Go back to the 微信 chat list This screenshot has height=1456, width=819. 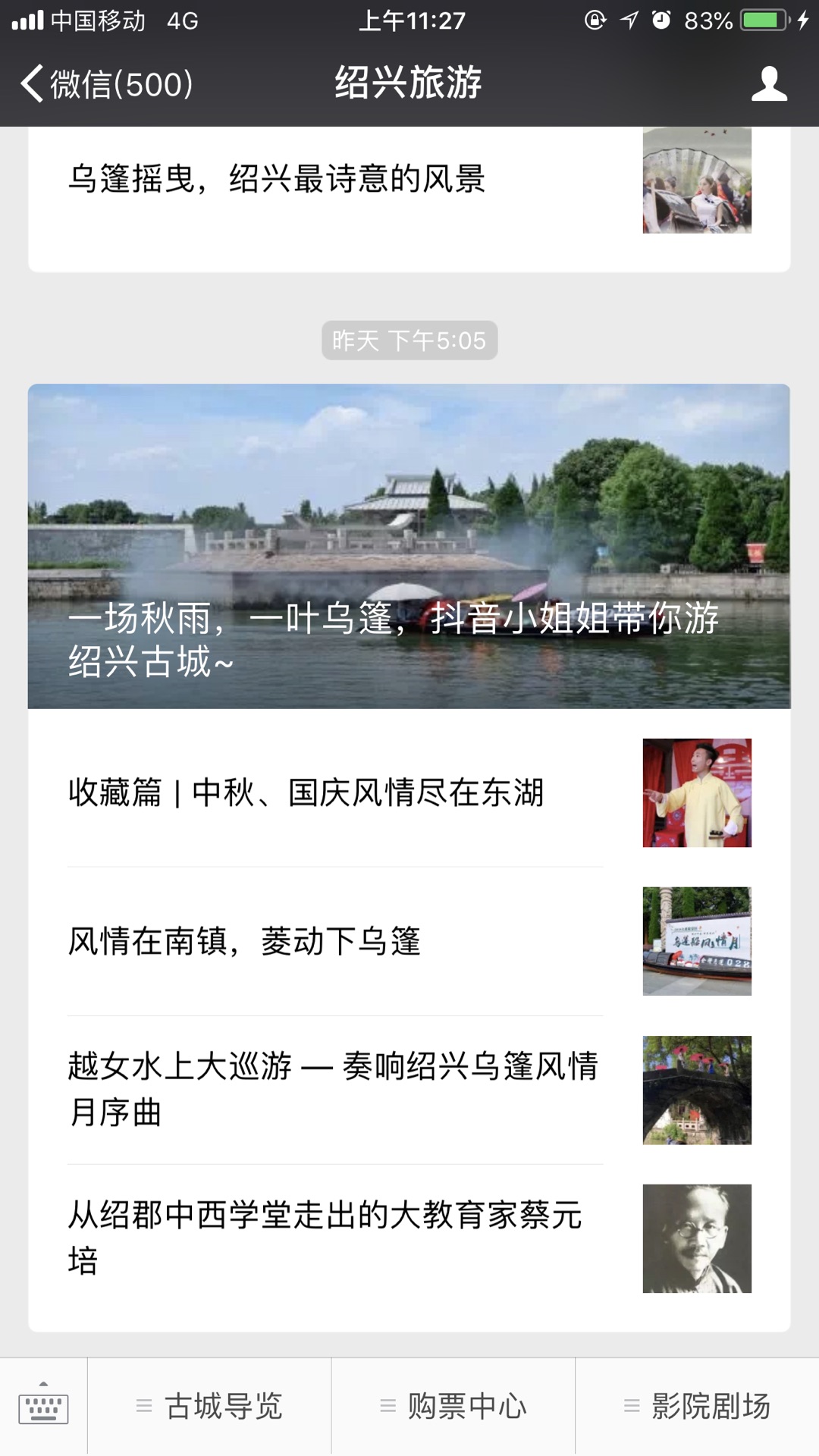coord(106,83)
